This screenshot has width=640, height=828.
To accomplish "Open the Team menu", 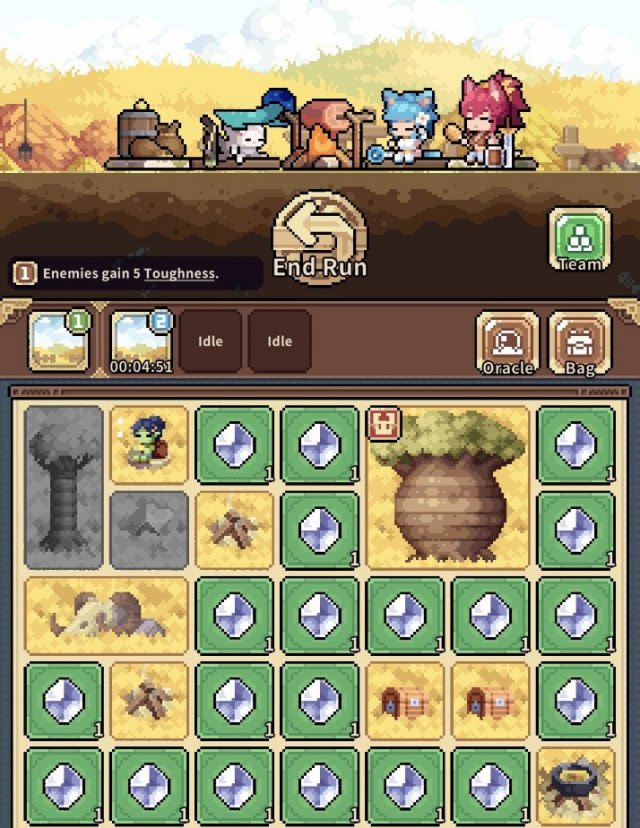I will tap(579, 240).
